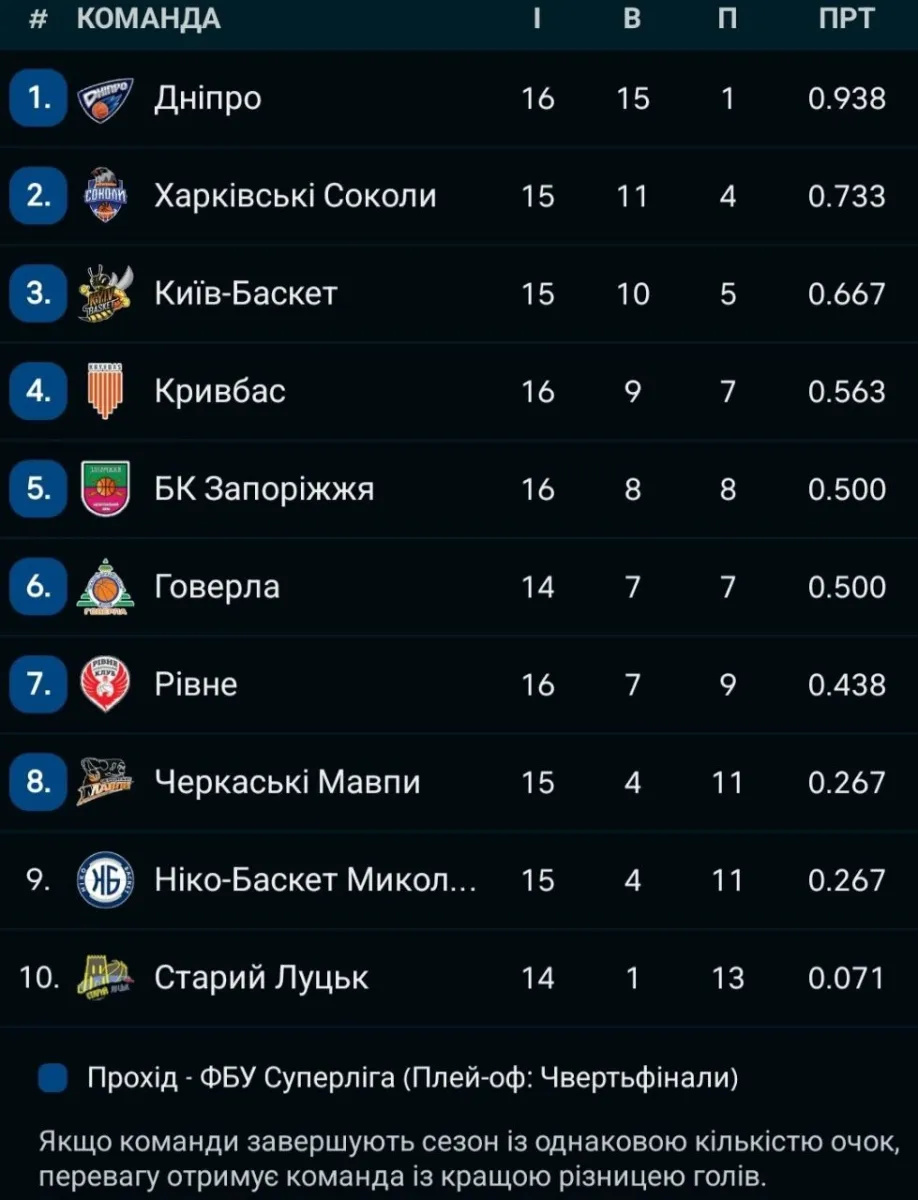Tap the Говерла team row

pos(217,587)
